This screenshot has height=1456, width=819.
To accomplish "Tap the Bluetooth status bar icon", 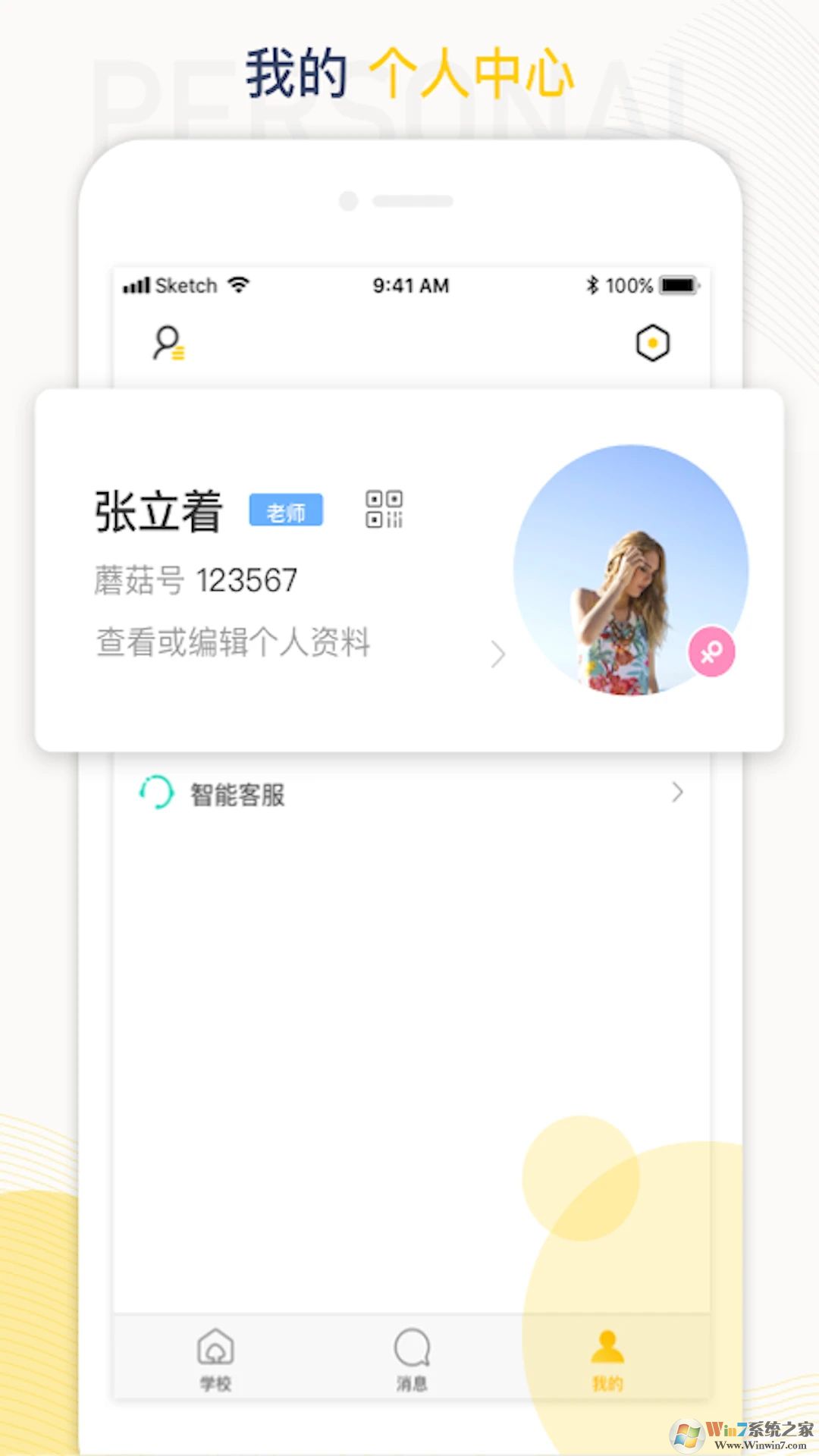I will tap(592, 286).
